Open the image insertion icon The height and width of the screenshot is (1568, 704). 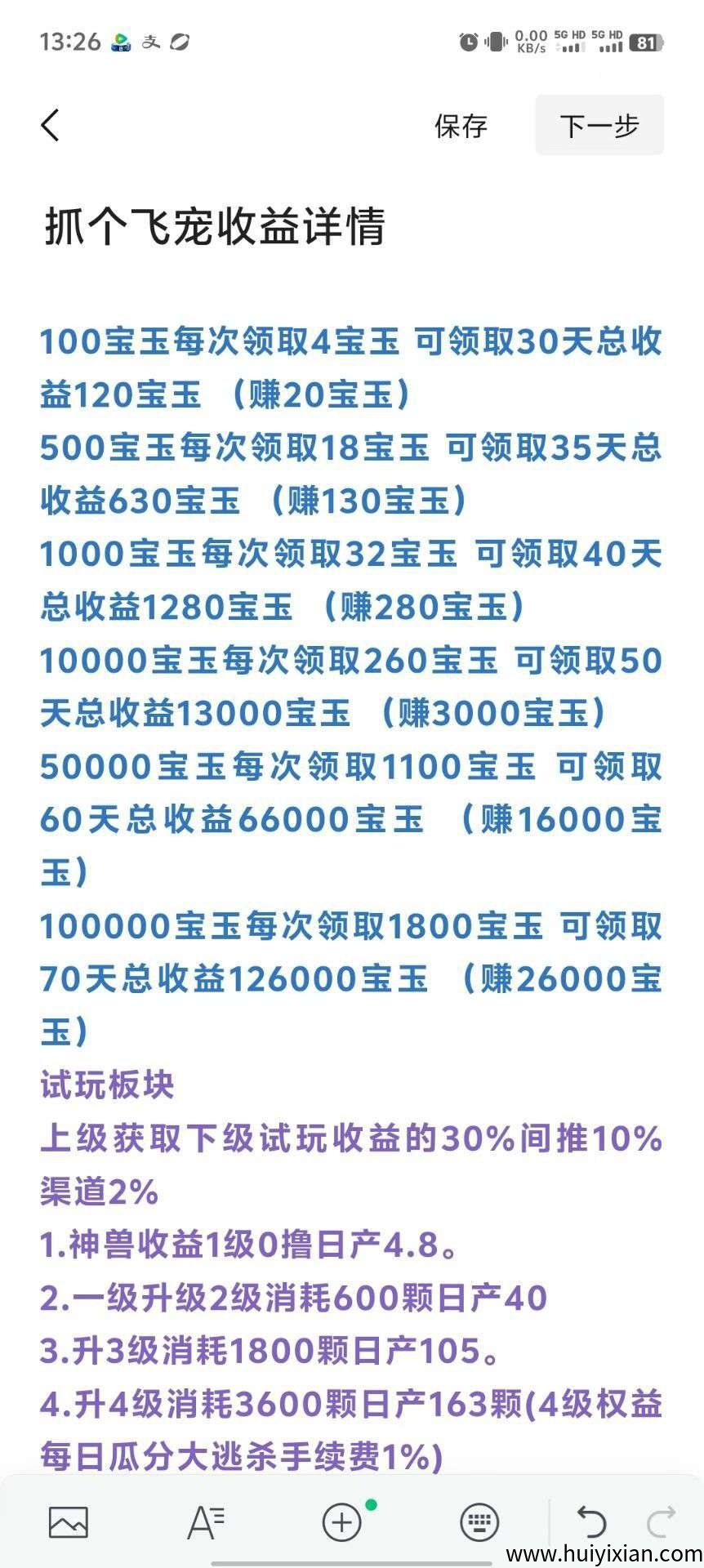click(x=69, y=1521)
